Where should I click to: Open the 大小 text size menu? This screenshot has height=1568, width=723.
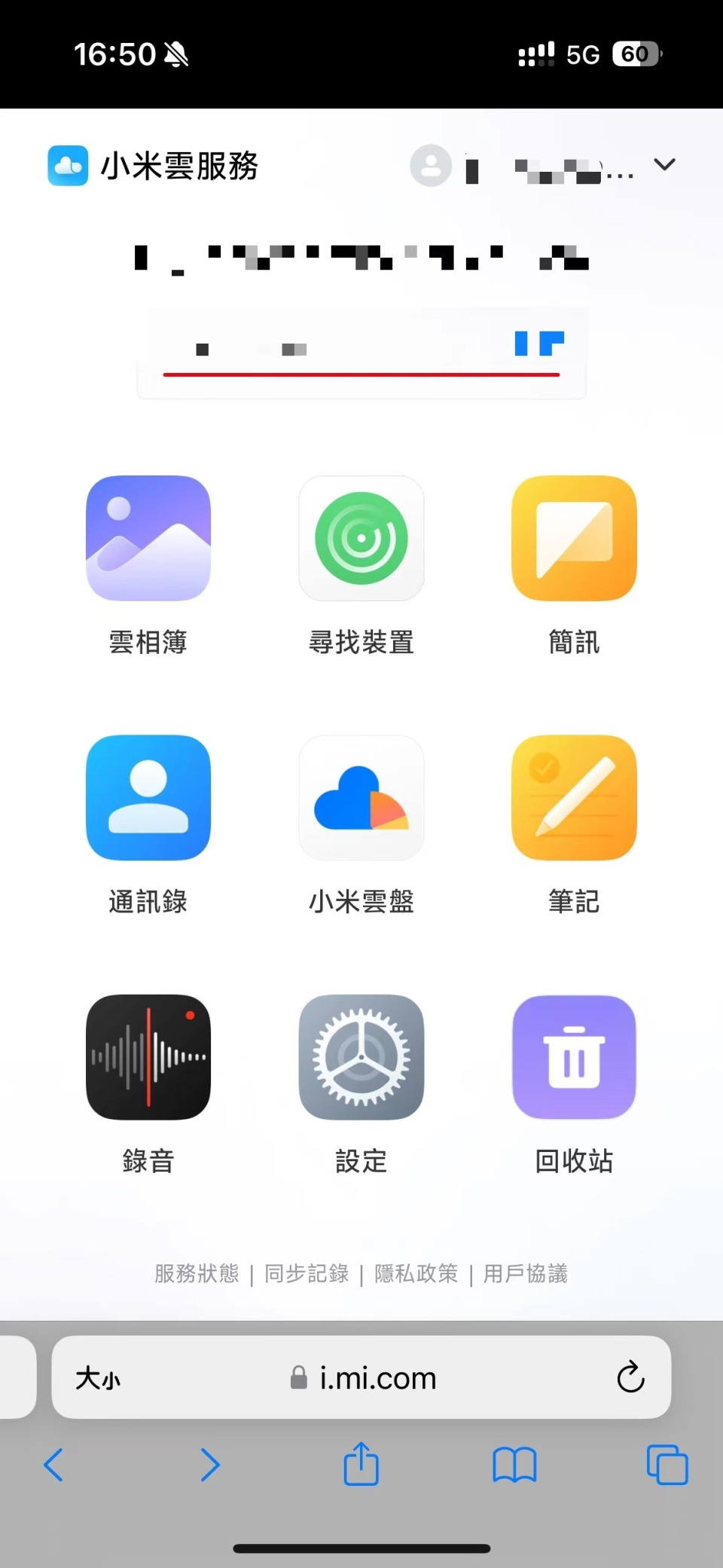pos(98,1378)
